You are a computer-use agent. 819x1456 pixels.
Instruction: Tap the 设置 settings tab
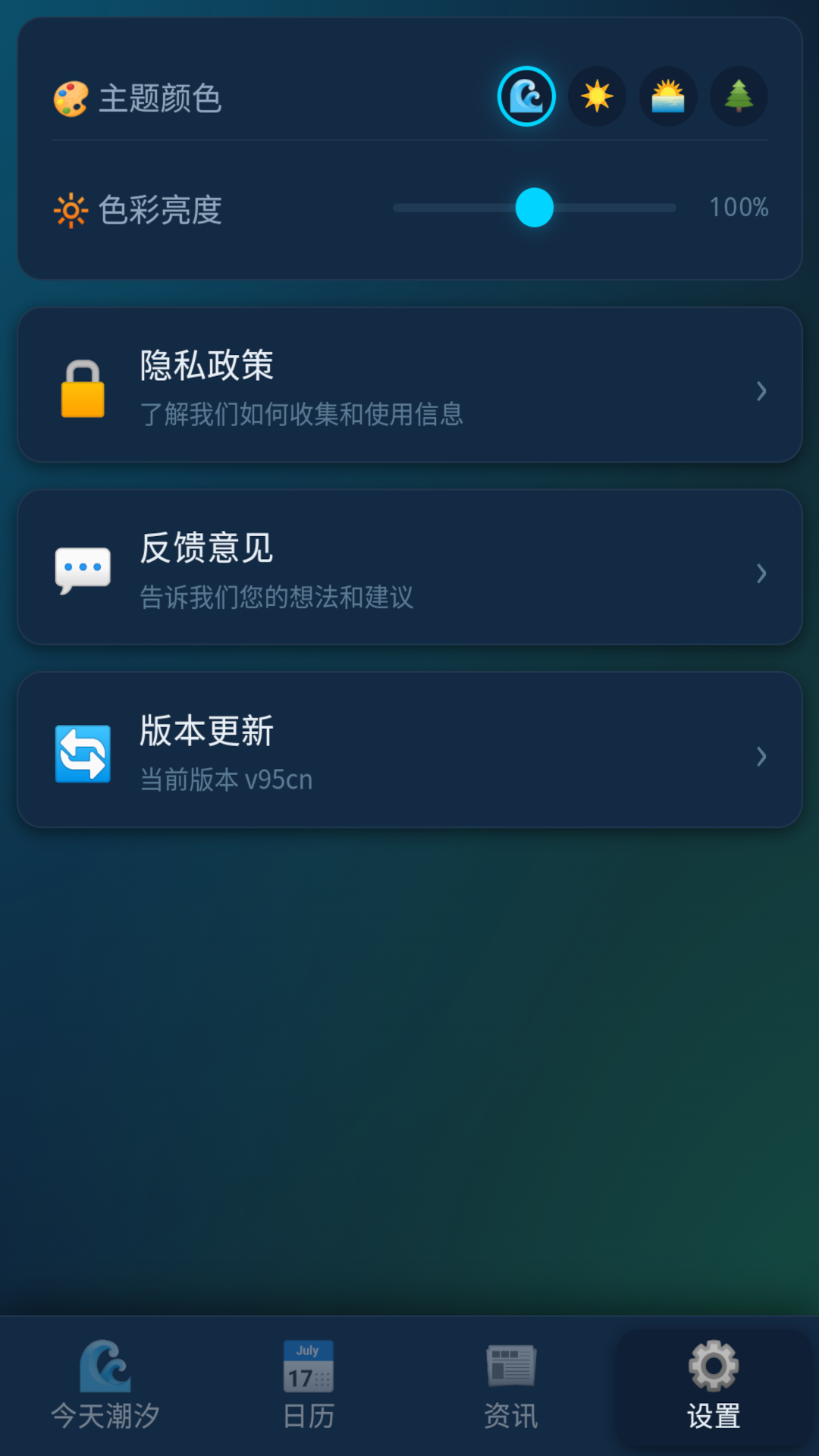click(714, 1386)
